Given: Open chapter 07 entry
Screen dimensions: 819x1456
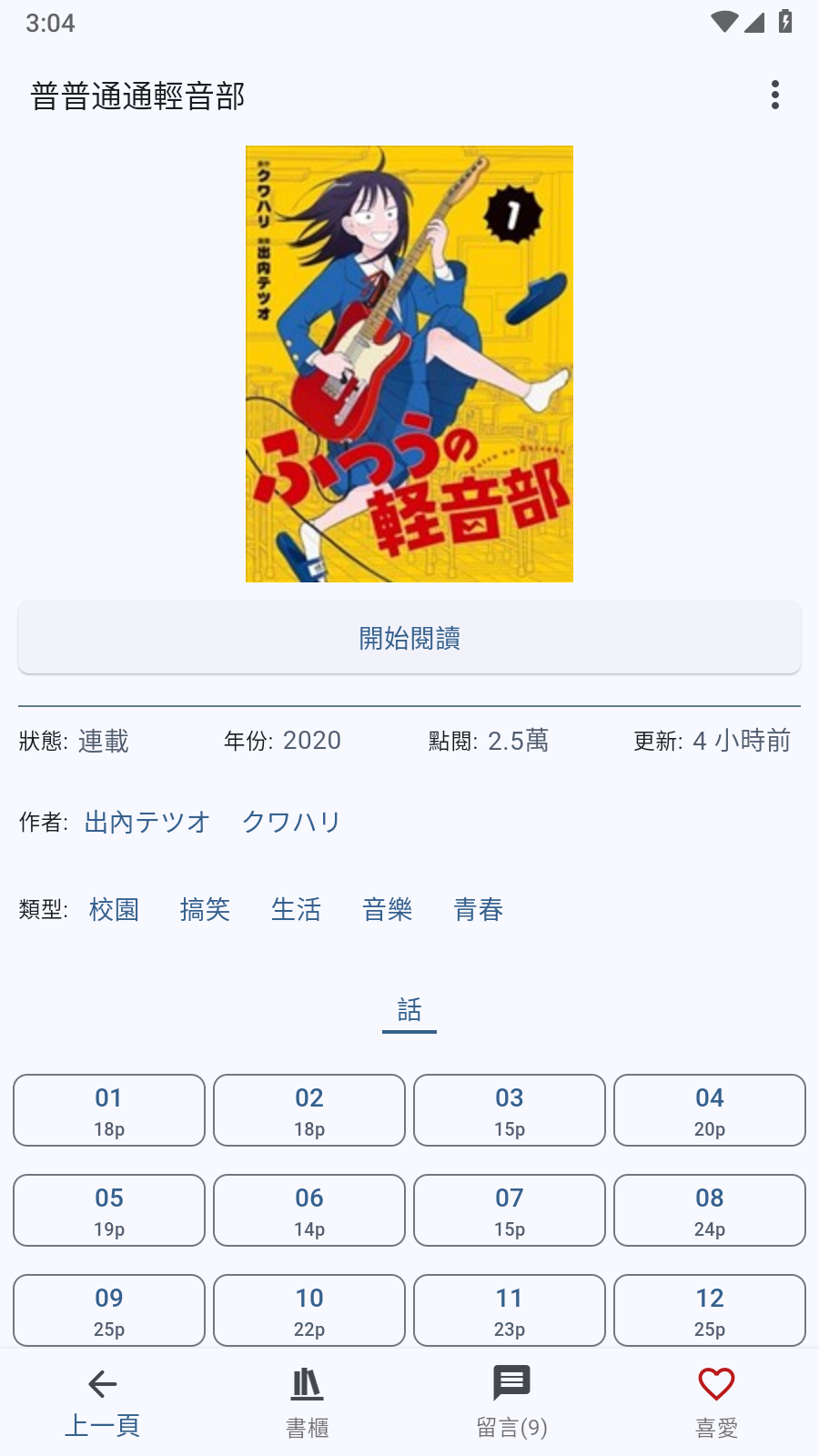Looking at the screenshot, I should click(x=509, y=1210).
